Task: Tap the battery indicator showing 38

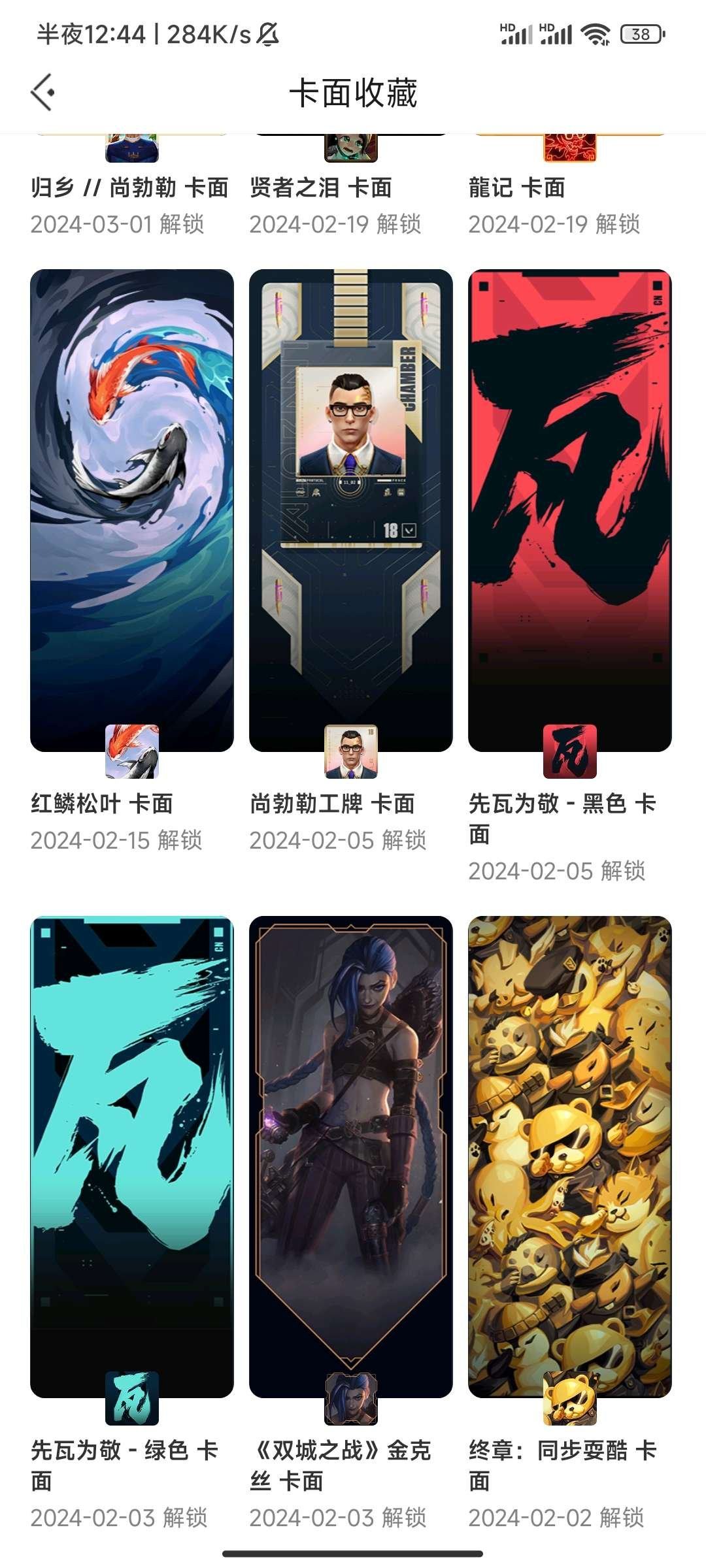Action: (639, 33)
